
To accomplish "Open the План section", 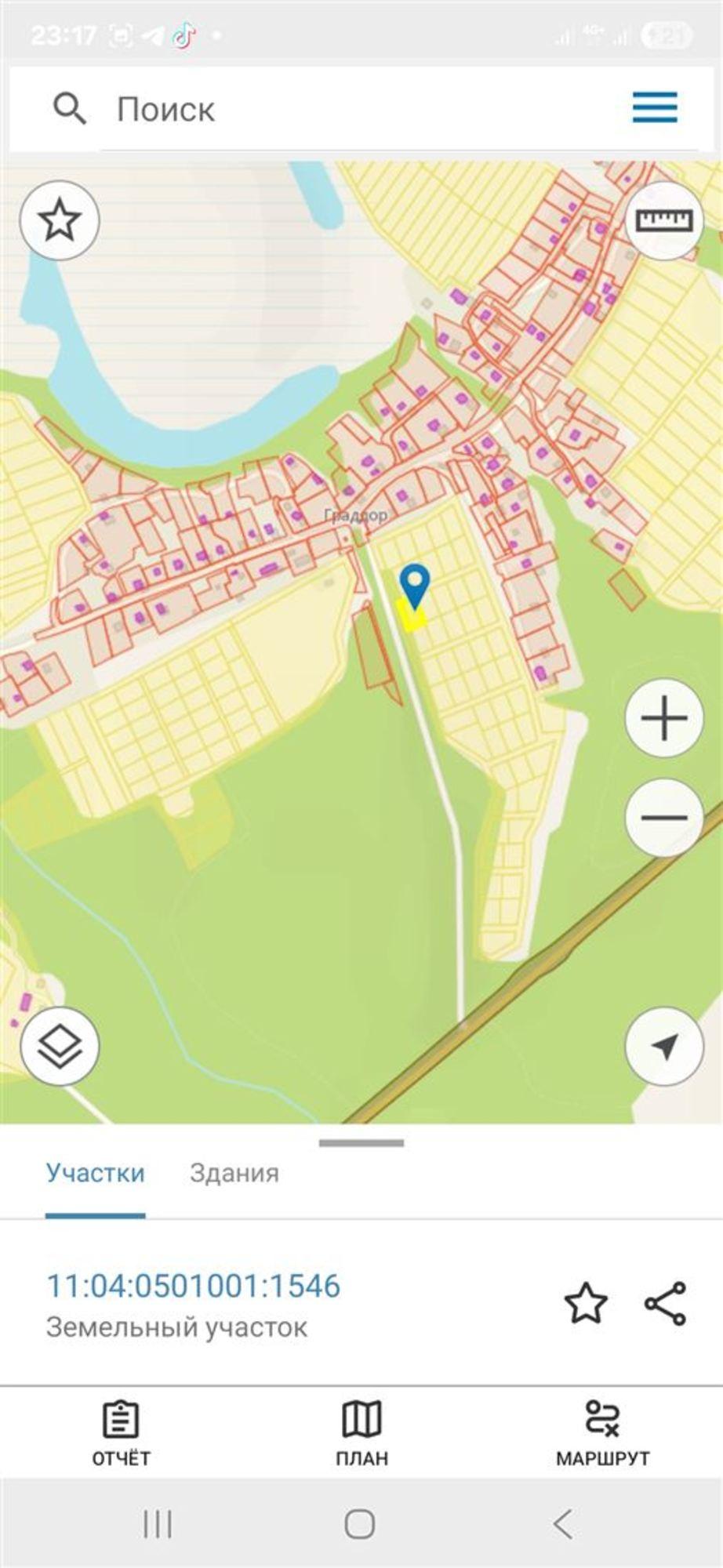I will 361,1433.
